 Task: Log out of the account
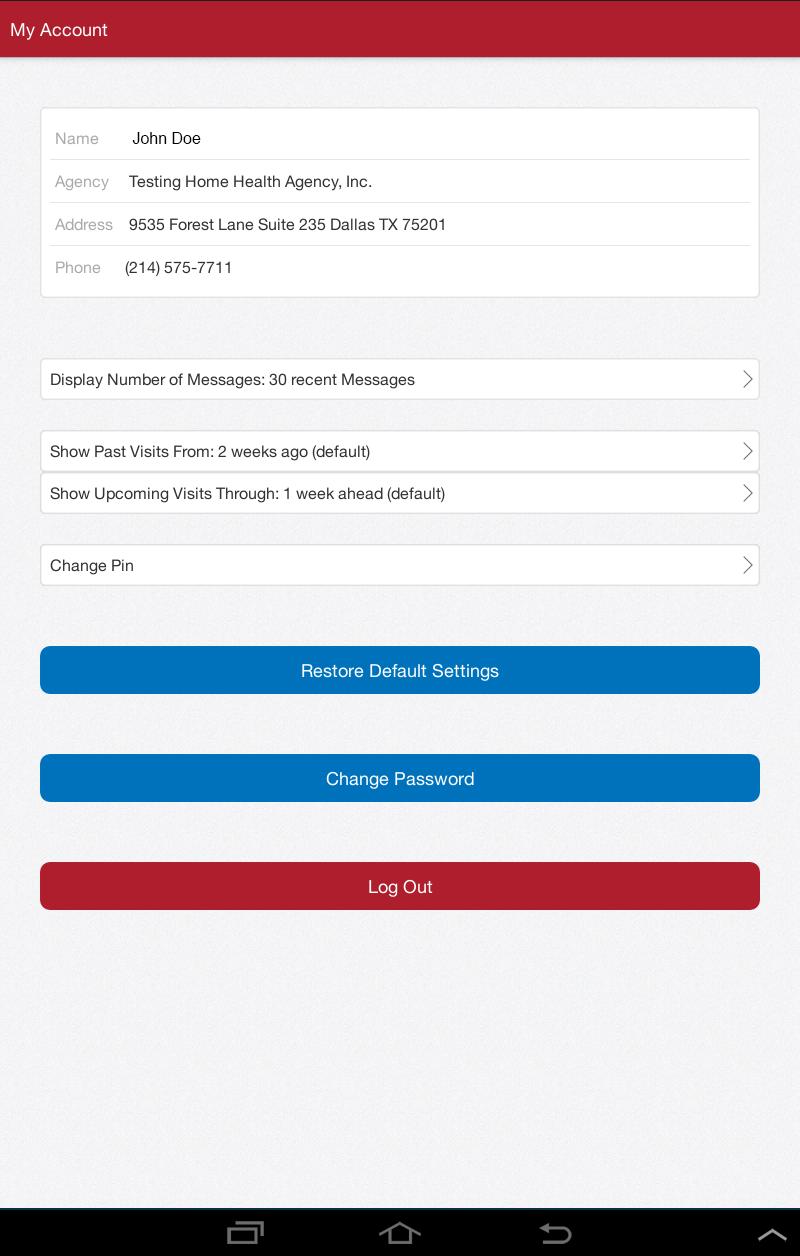400,886
